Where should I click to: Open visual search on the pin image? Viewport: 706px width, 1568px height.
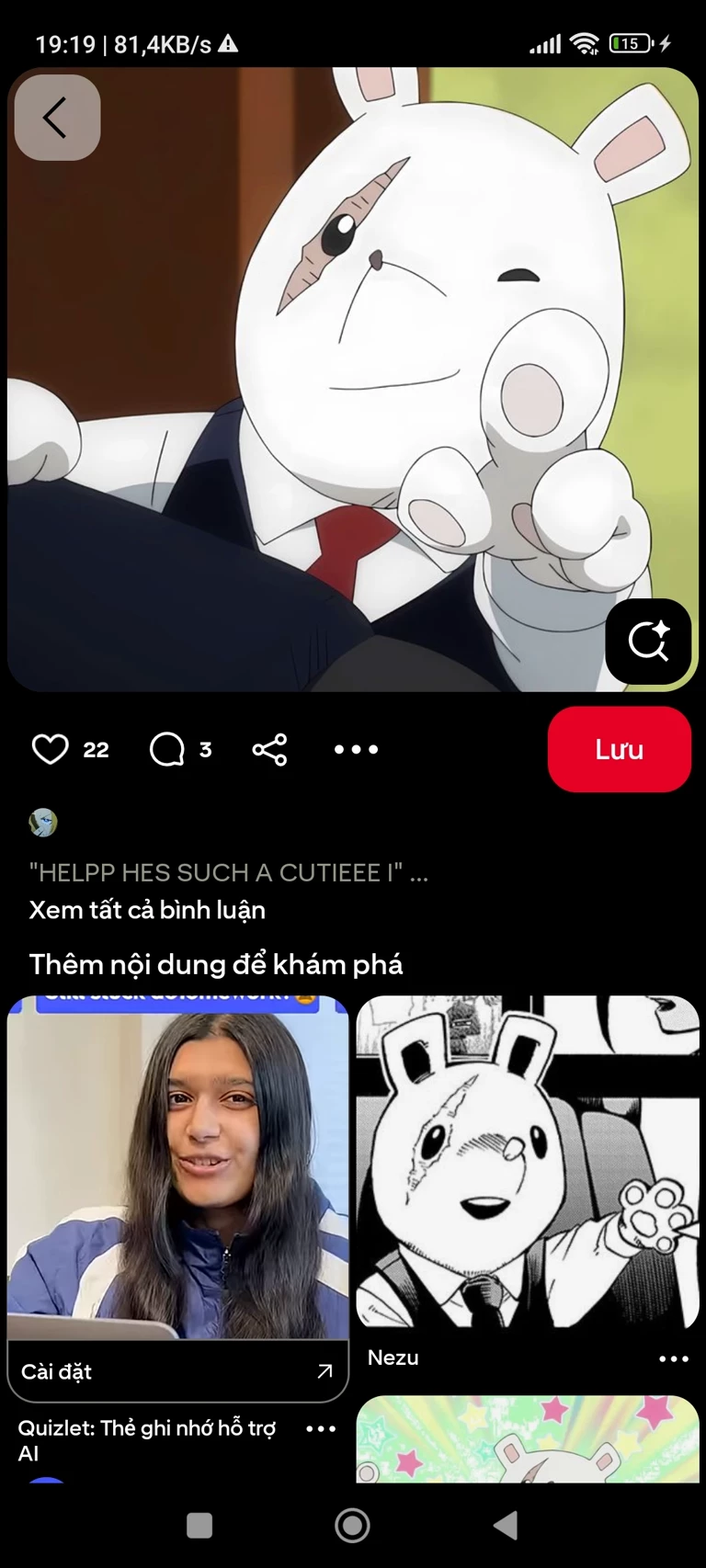648,641
